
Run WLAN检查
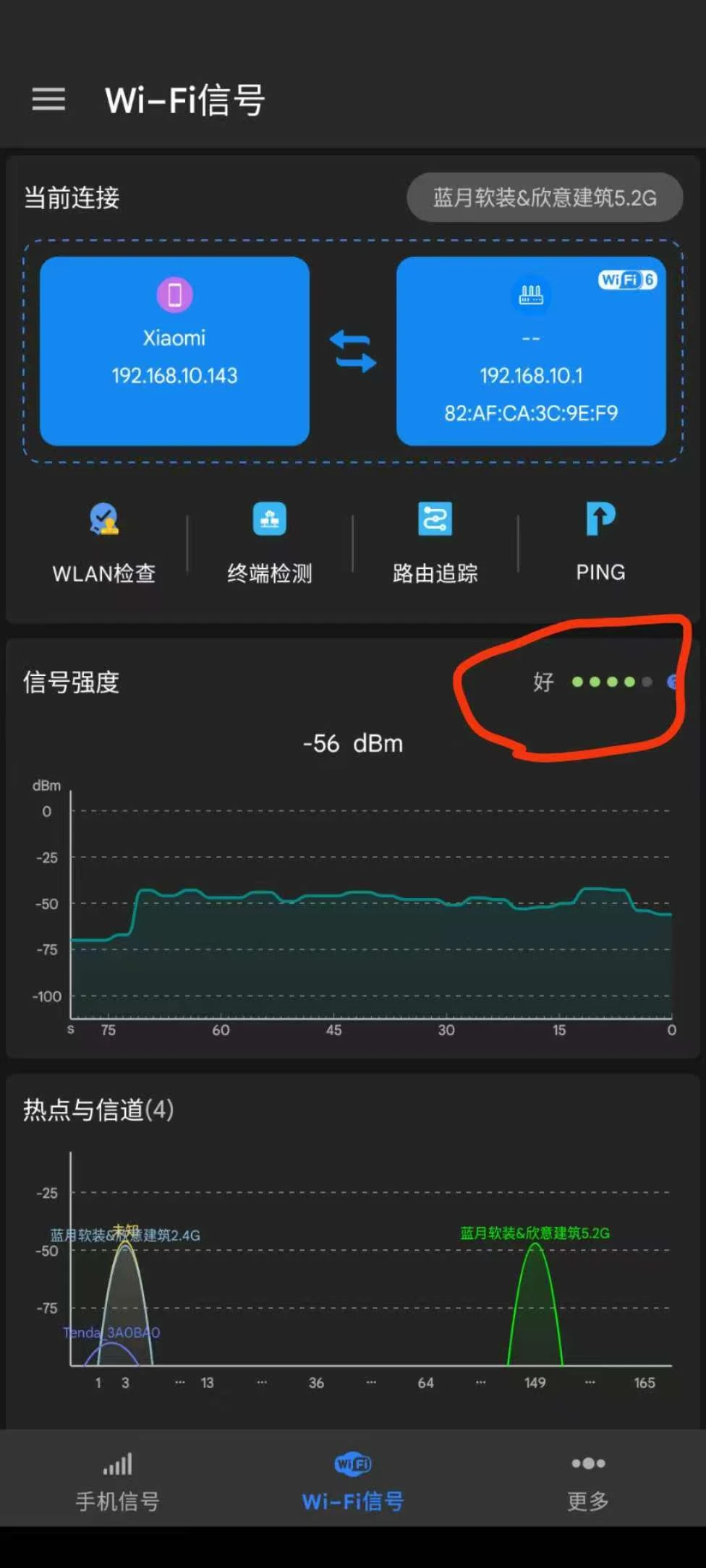pyautogui.click(x=104, y=544)
